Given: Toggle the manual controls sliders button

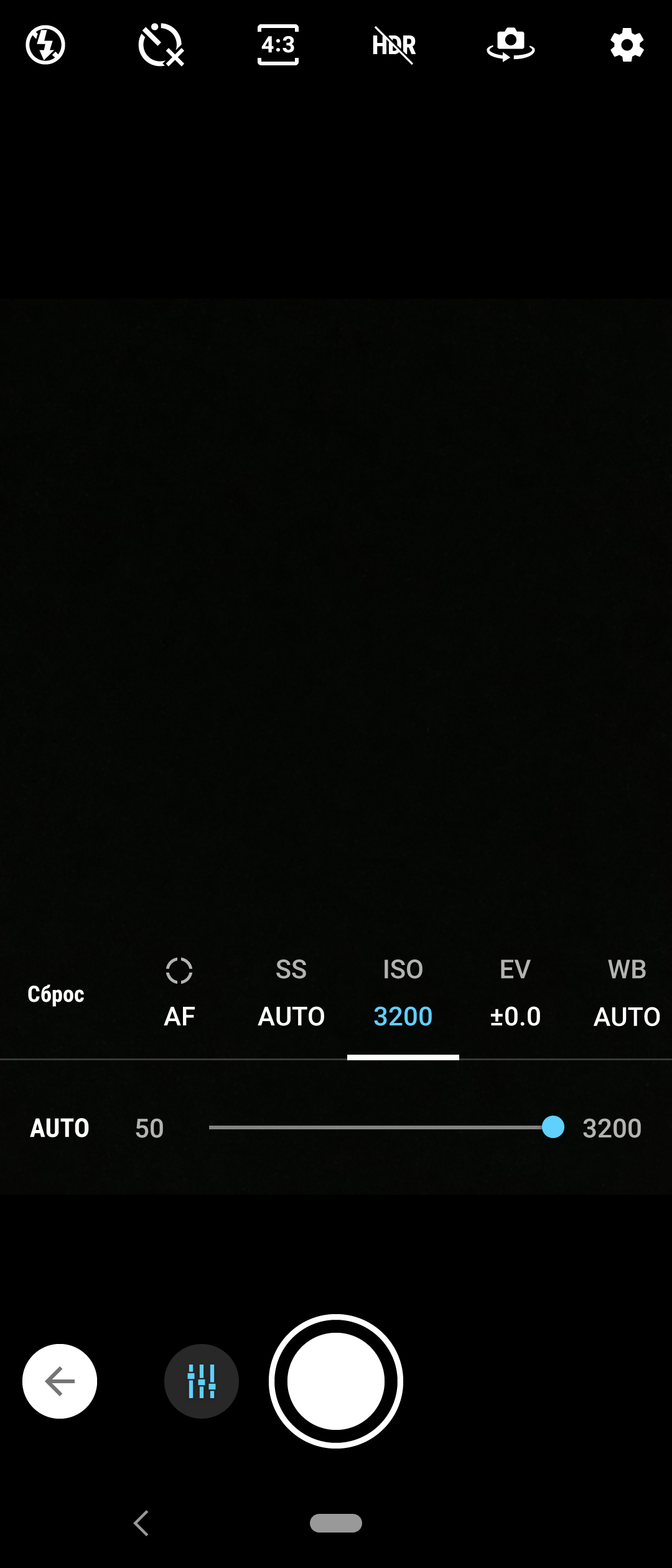Looking at the screenshot, I should pyautogui.click(x=202, y=1381).
